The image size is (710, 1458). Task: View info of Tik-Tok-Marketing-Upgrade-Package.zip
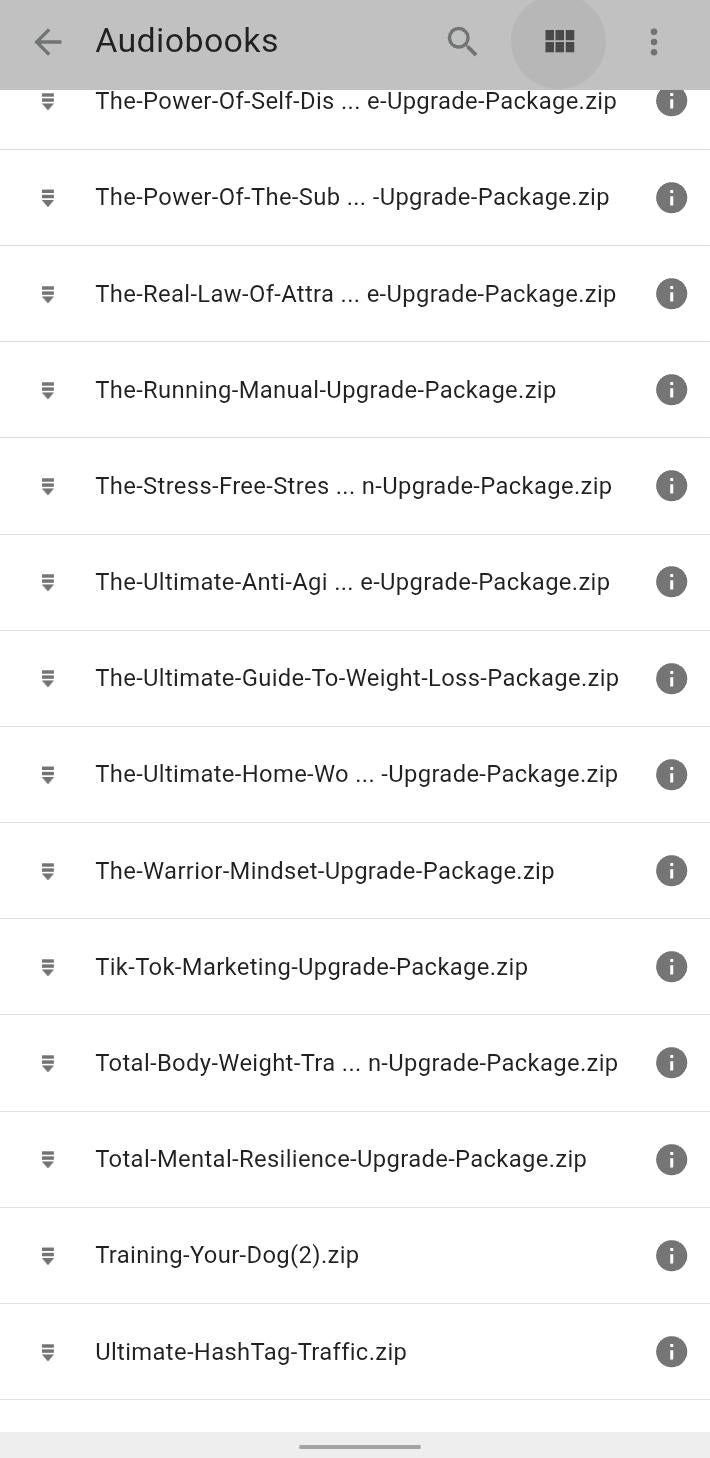tap(671, 967)
